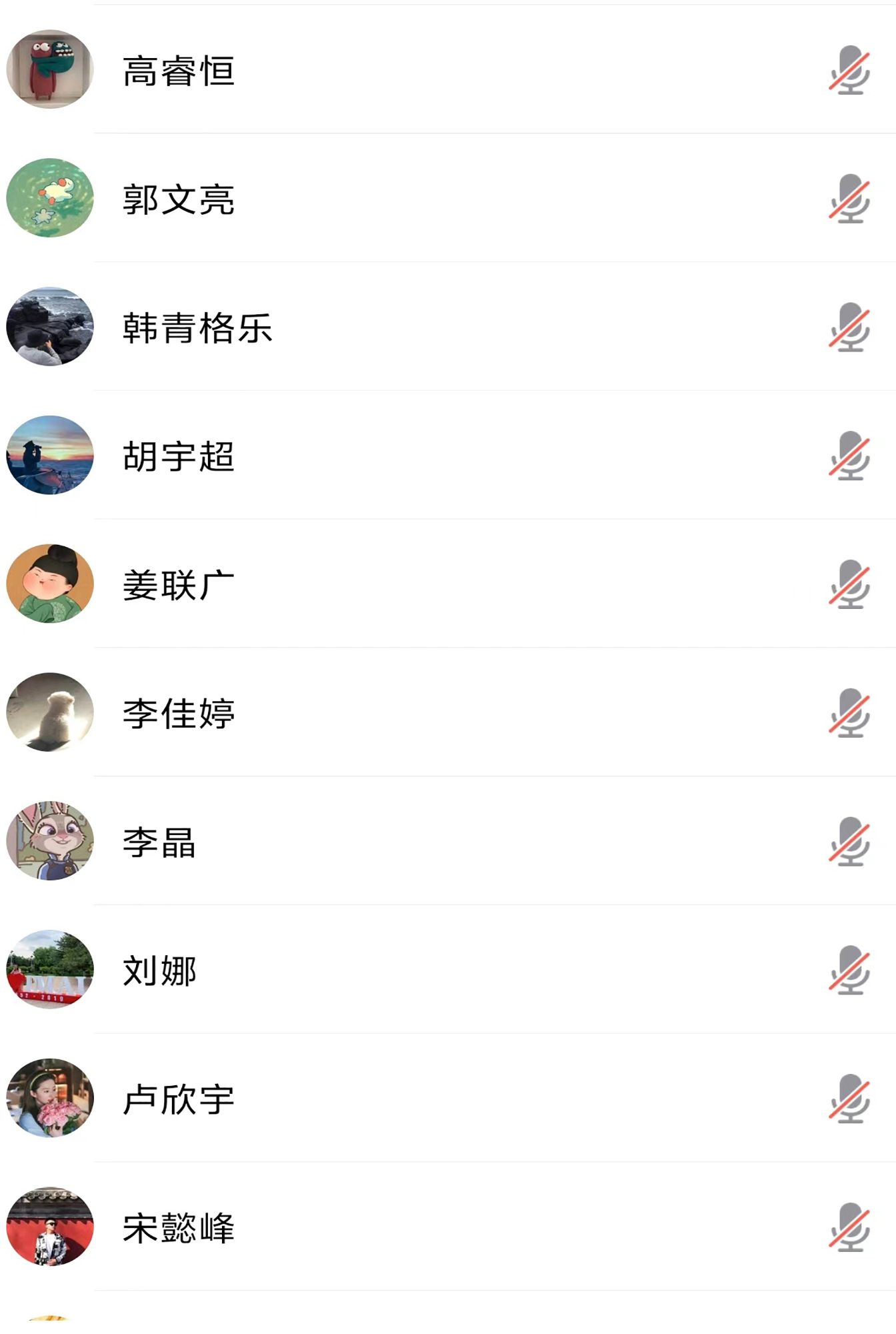Tap the muted mic icon for 姜联广
Screen dimensions: 896x1334
849,584
